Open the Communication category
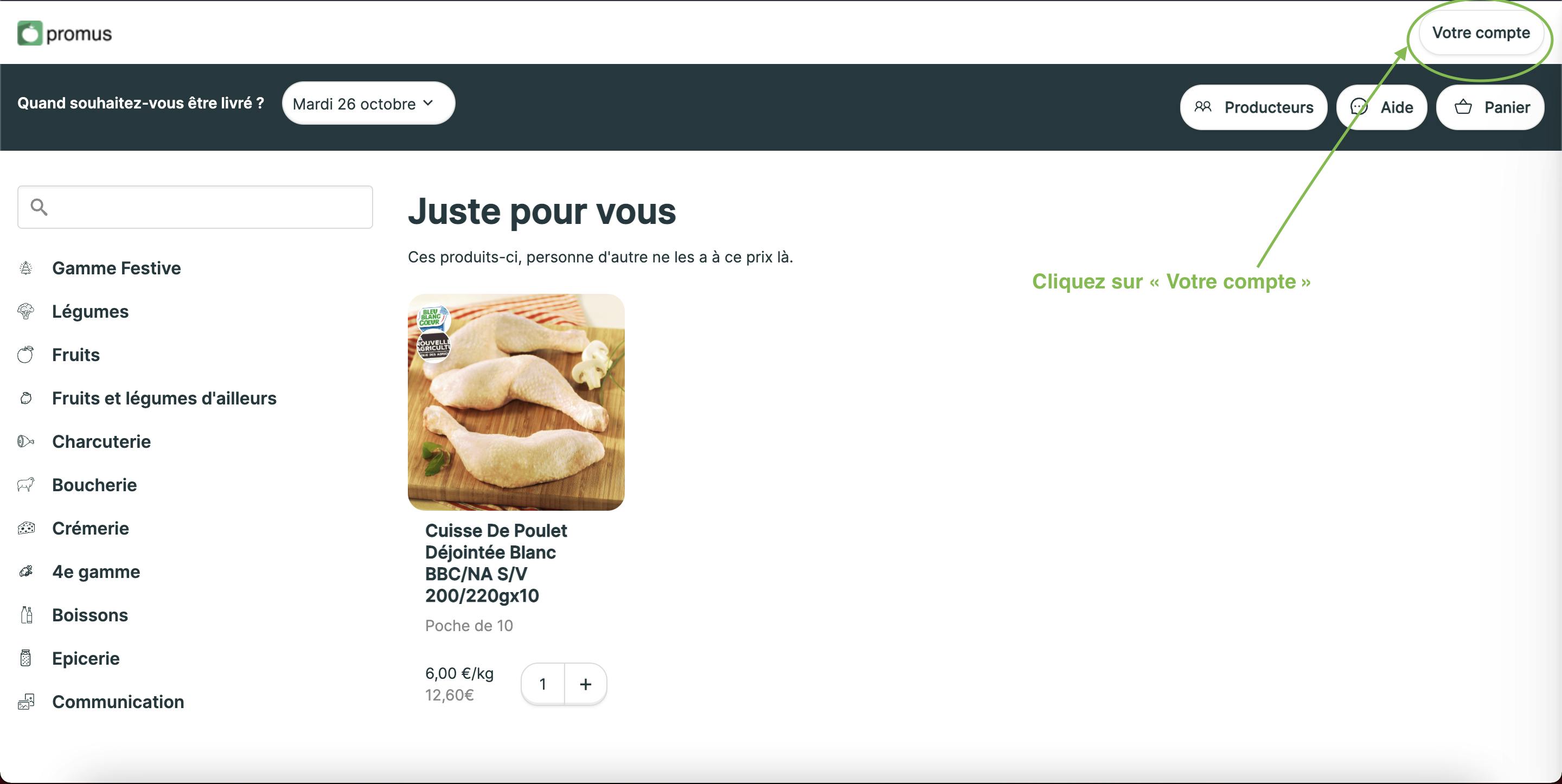Screen dimensions: 1562x784 [x=118, y=702]
